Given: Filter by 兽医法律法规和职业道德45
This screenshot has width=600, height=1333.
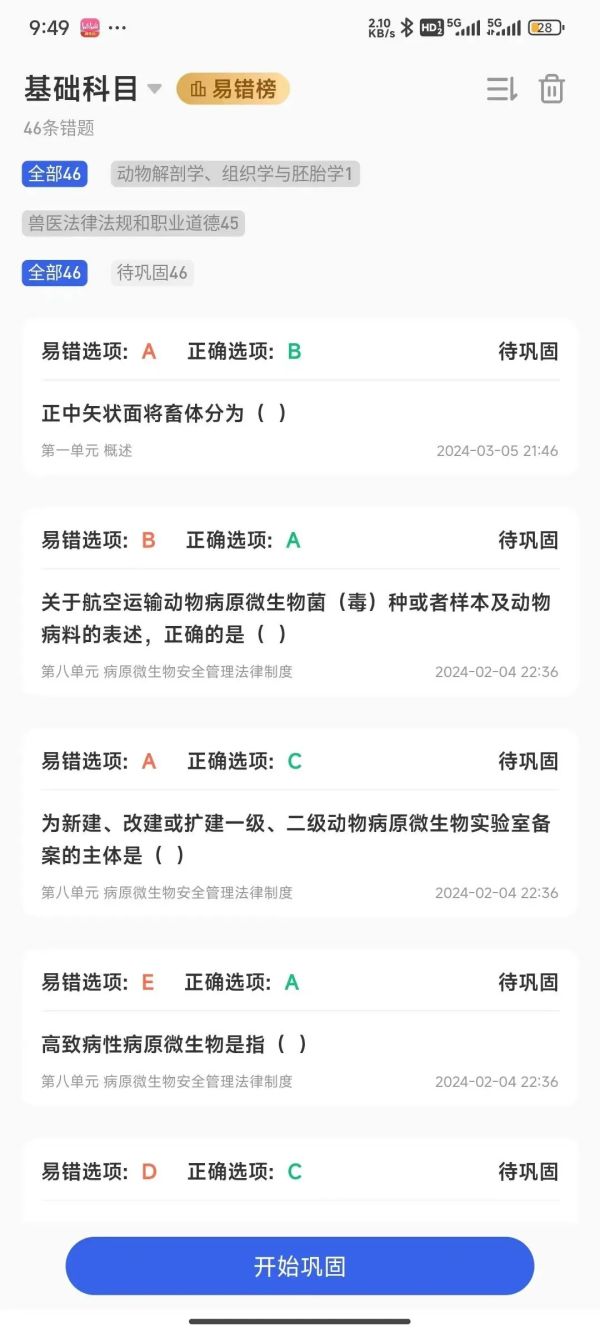Looking at the screenshot, I should pos(133,223).
